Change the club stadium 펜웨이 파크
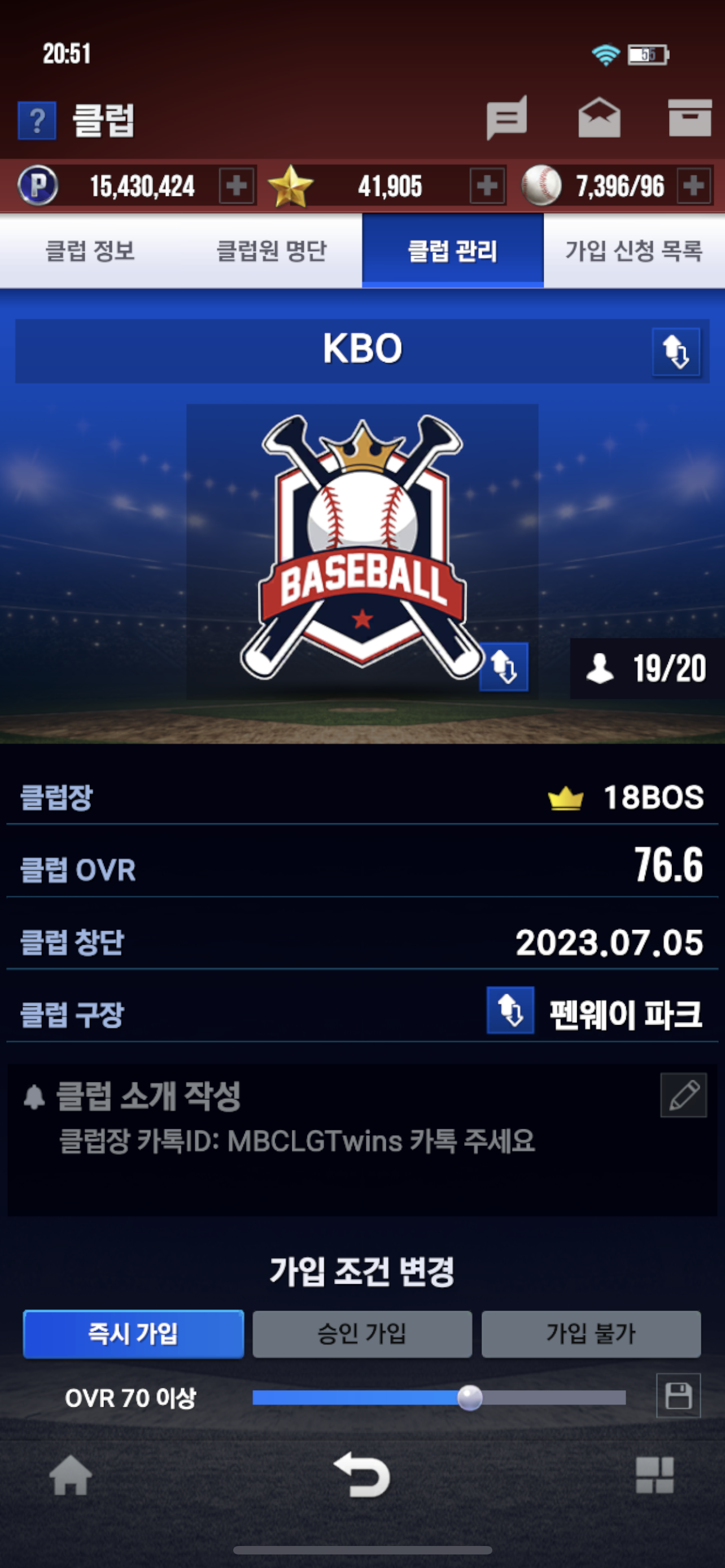 [510, 1010]
